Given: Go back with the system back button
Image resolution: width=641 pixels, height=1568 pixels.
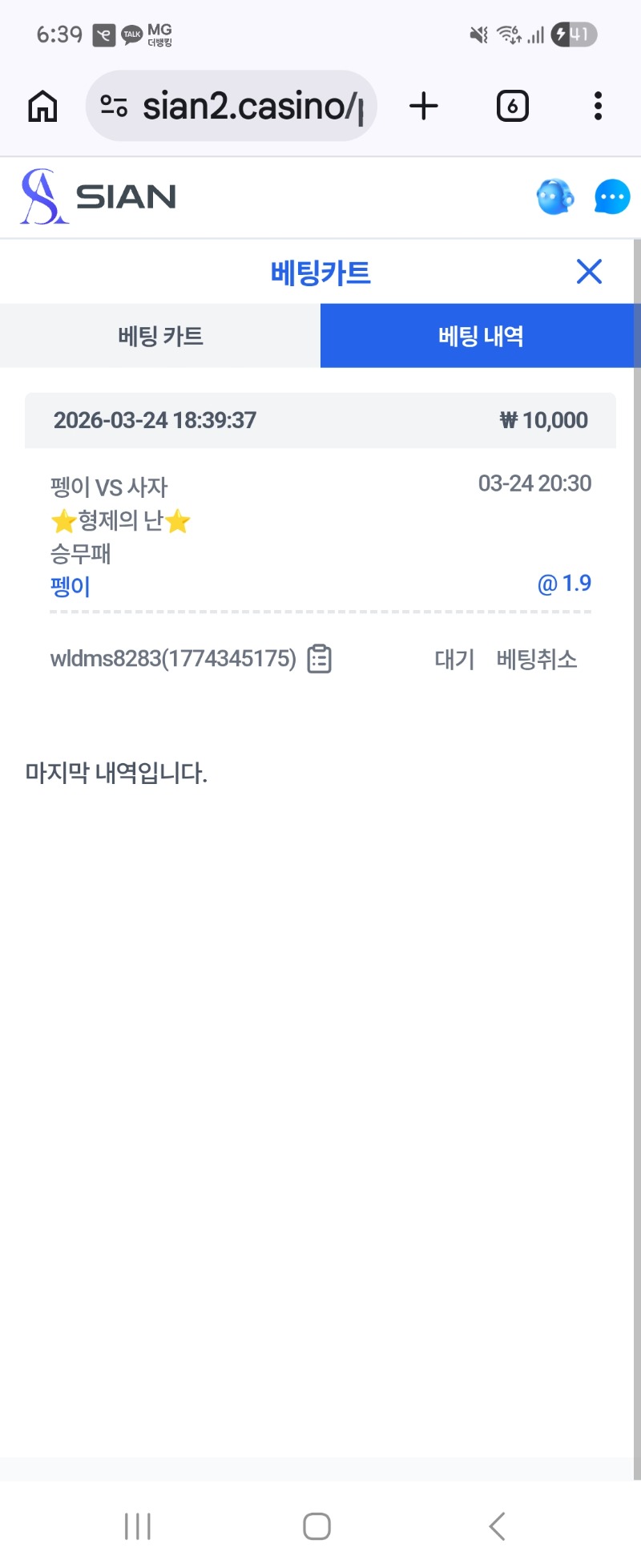Looking at the screenshot, I should click(x=498, y=1526).
